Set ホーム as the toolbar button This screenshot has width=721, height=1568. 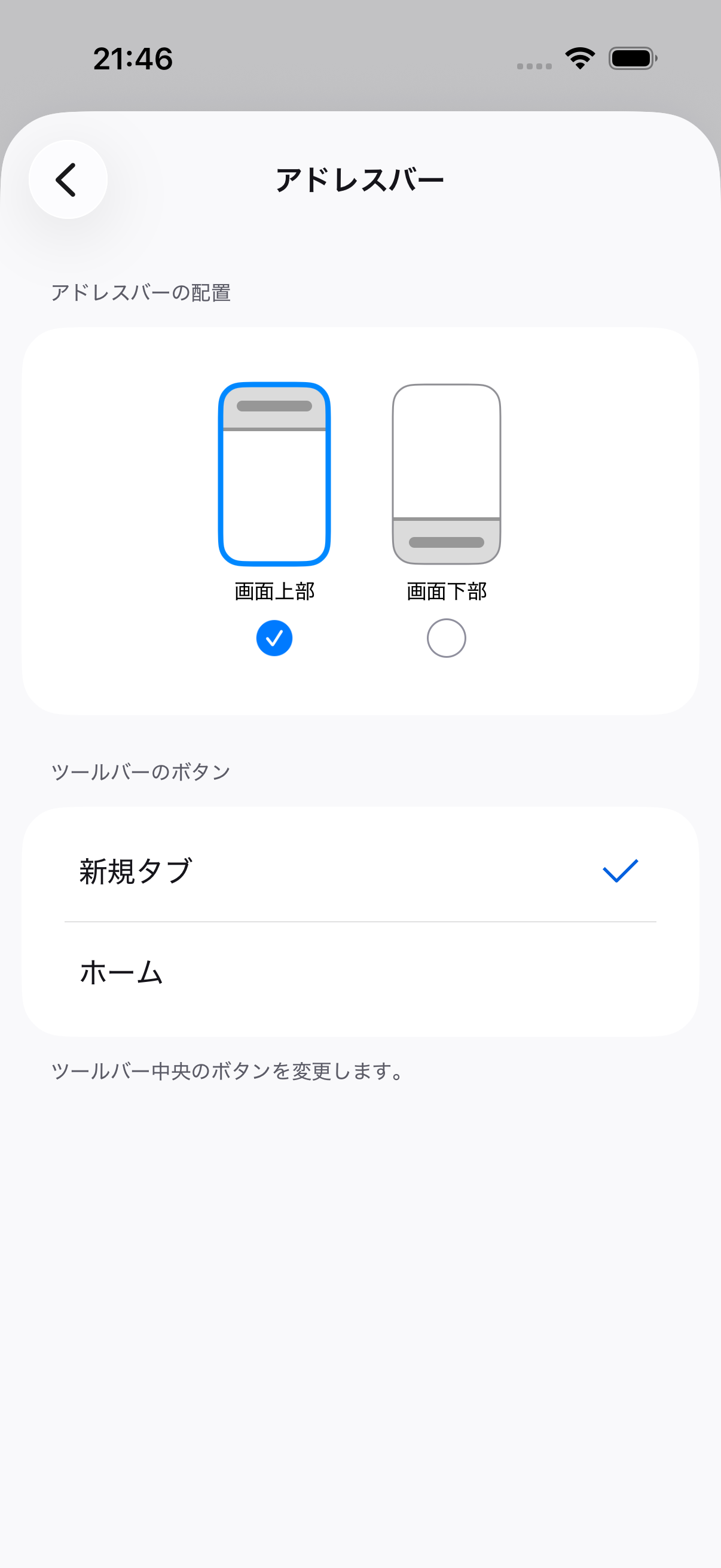point(360,973)
